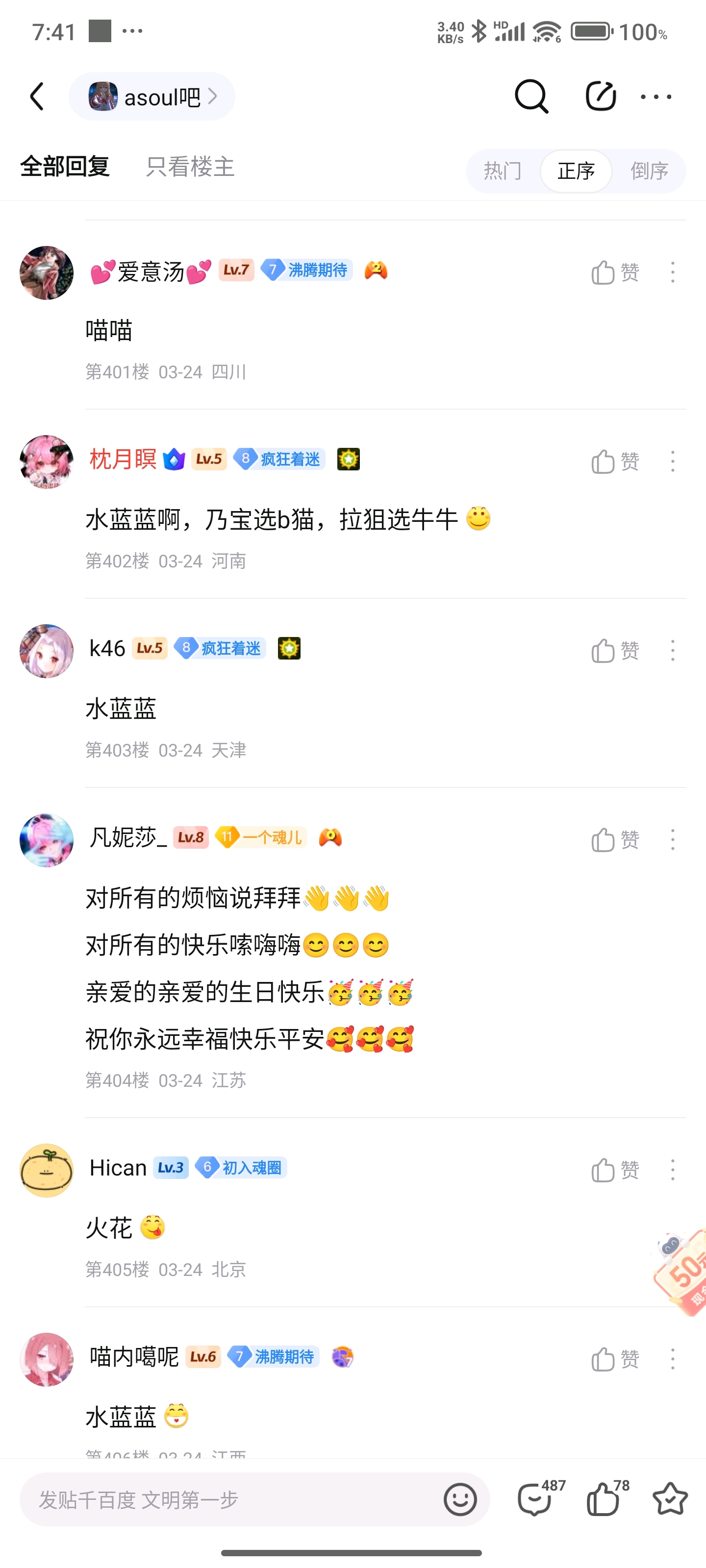Favorite this thread with the star icon

(670, 1498)
